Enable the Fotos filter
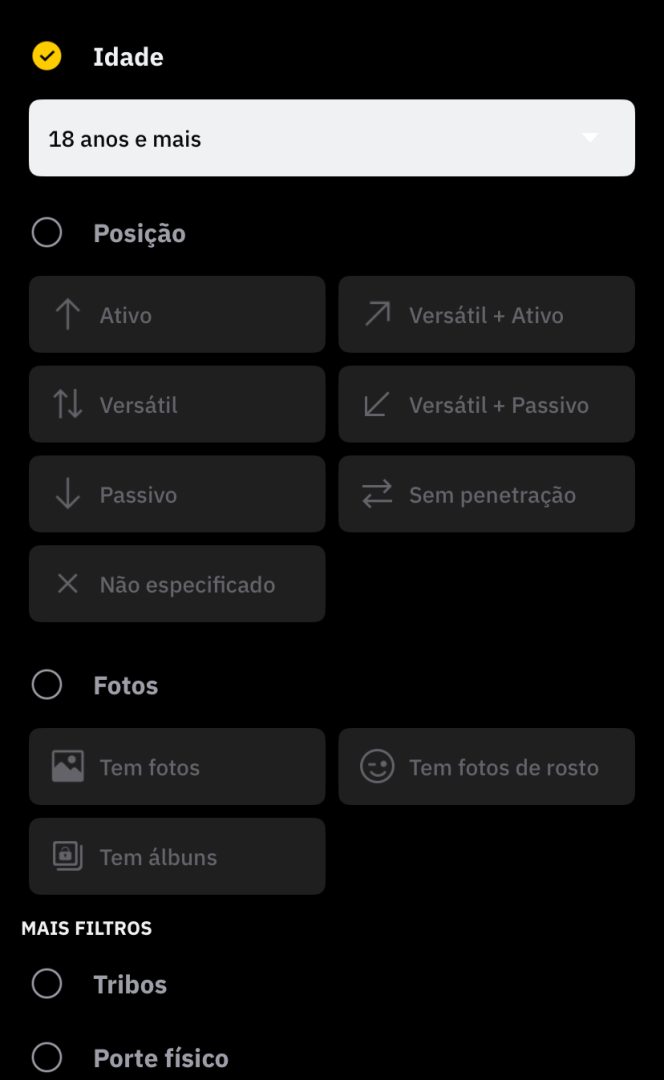 47,685
